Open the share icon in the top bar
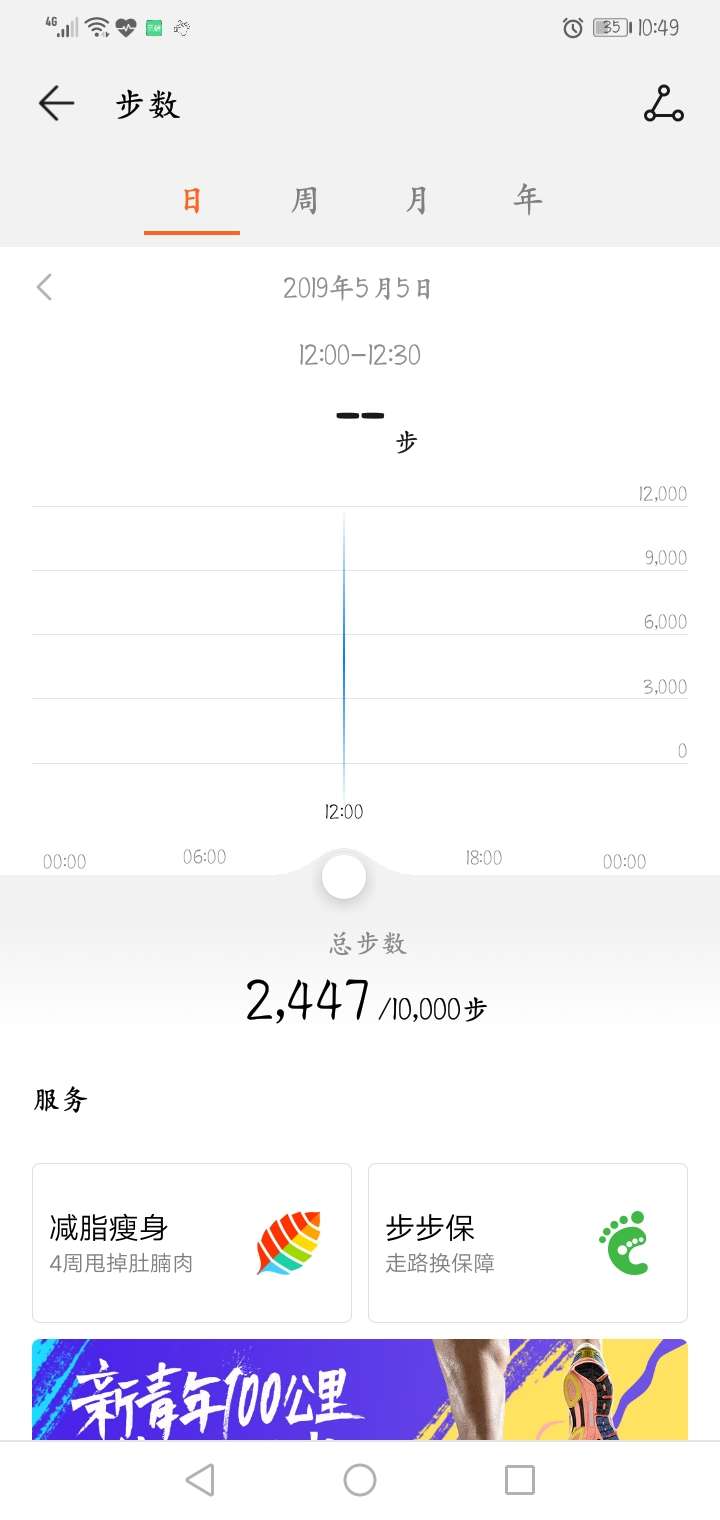Viewport: 720px width, 1520px height. (x=663, y=104)
